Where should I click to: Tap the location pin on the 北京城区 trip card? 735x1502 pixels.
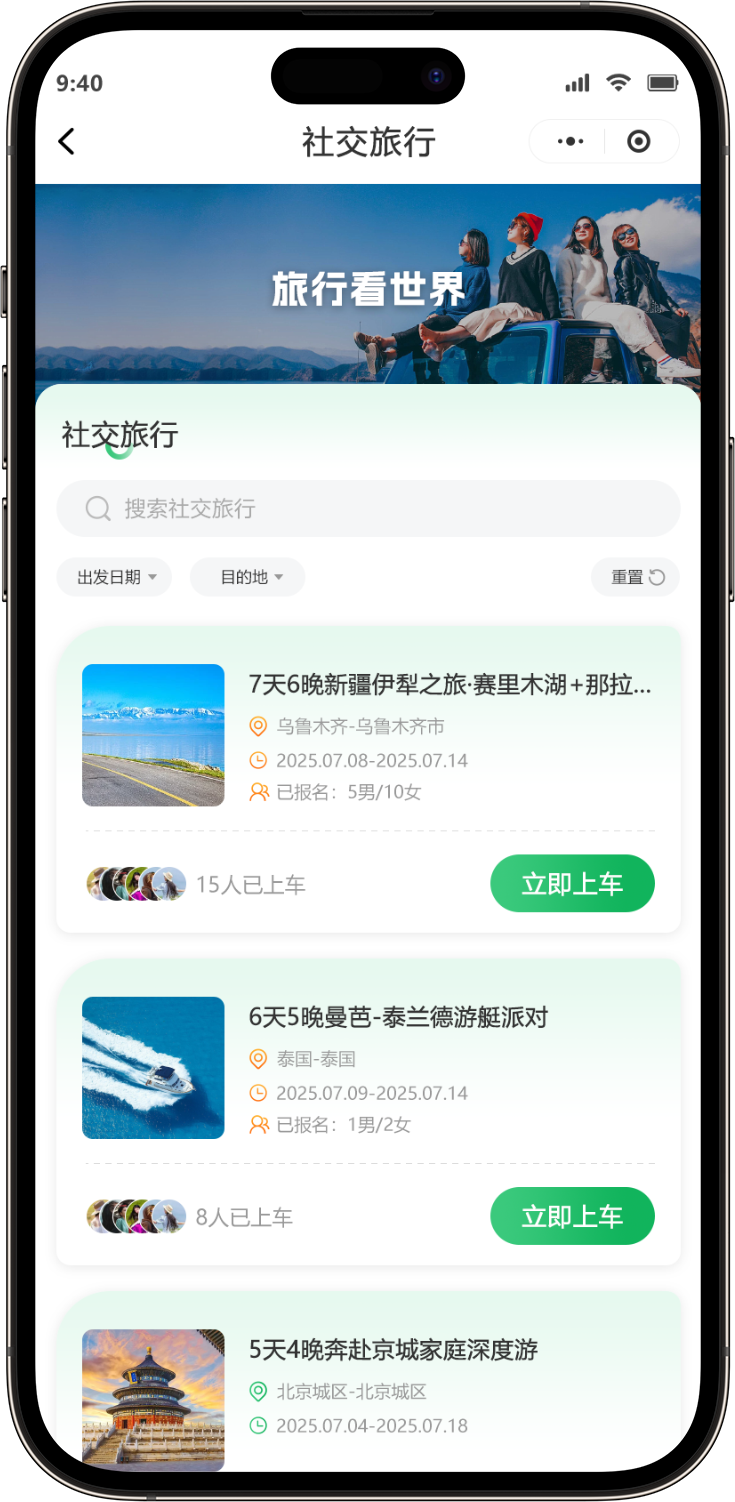coord(260,1391)
